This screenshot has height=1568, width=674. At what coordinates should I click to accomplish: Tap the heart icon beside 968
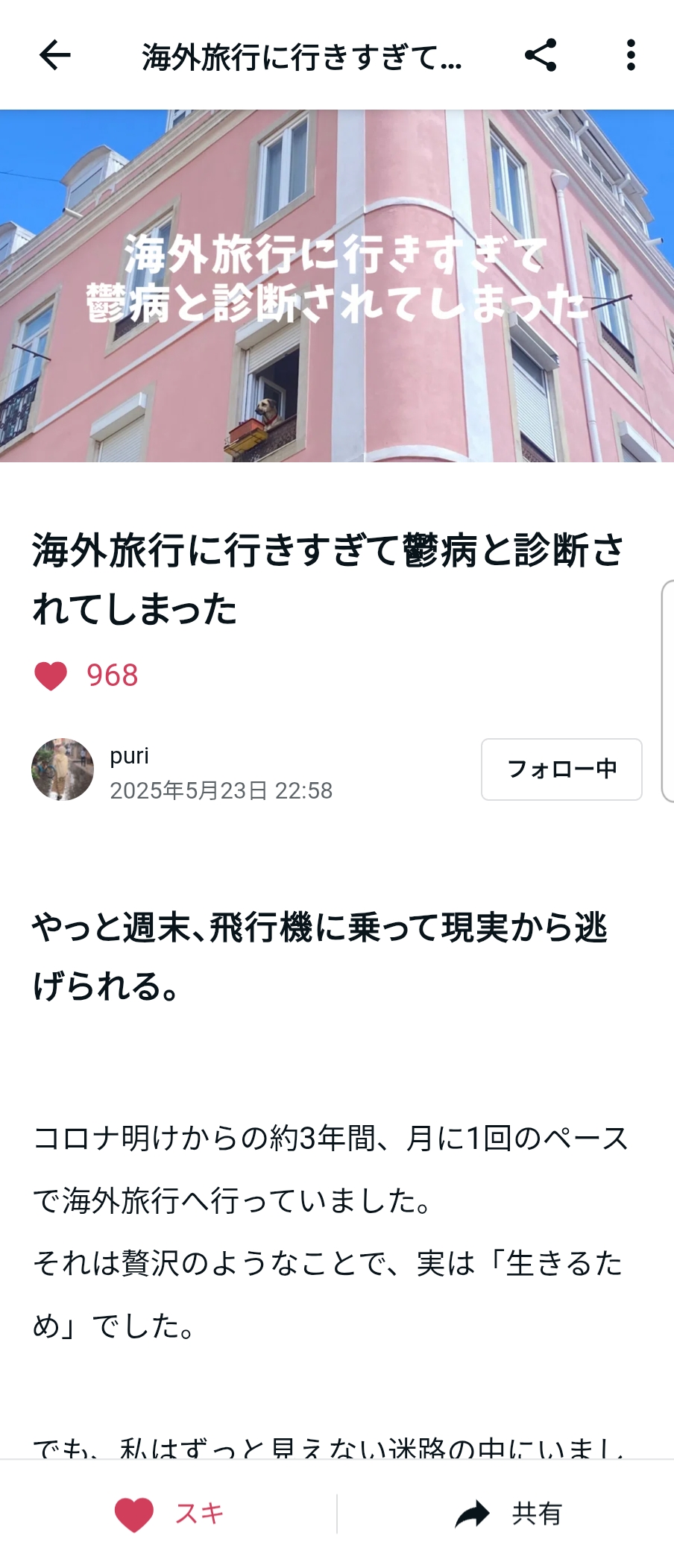[x=51, y=676]
